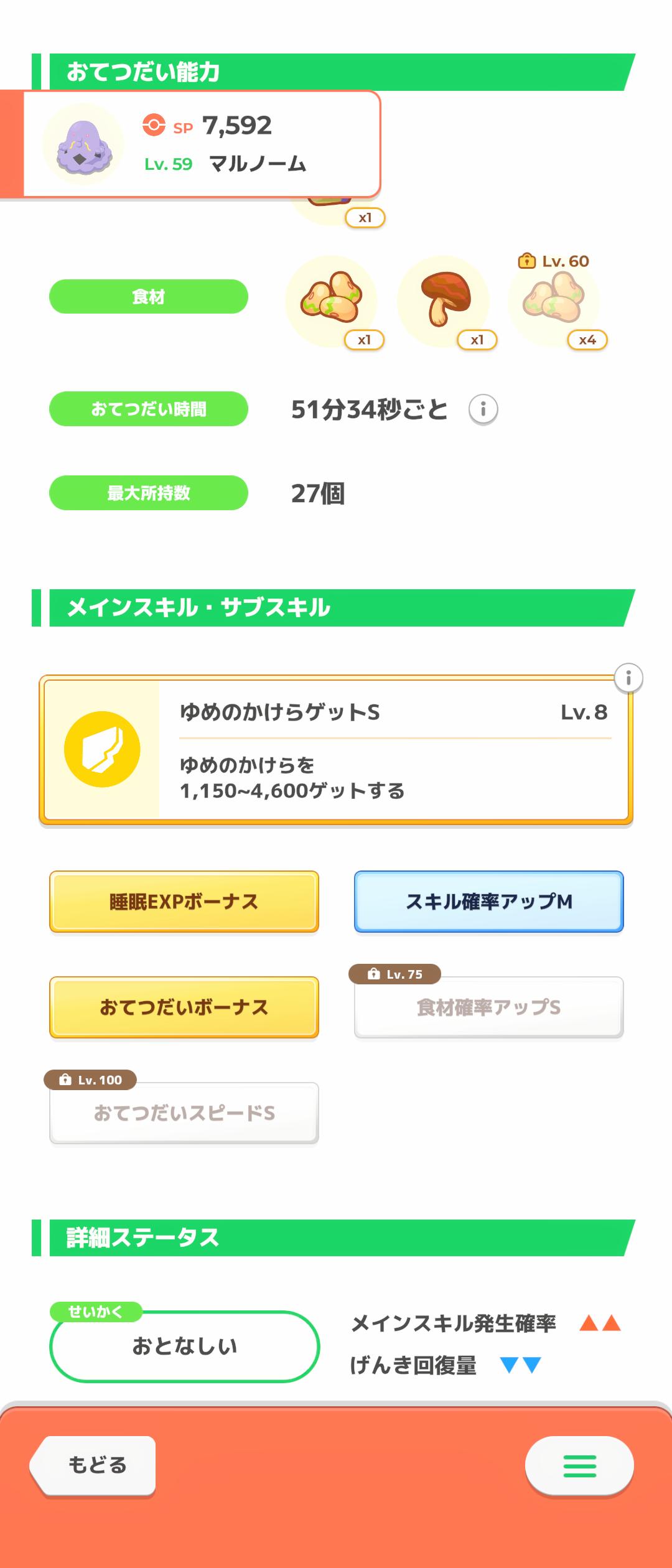Show info for おてつだい時間
672x1568 pixels.
483,409
